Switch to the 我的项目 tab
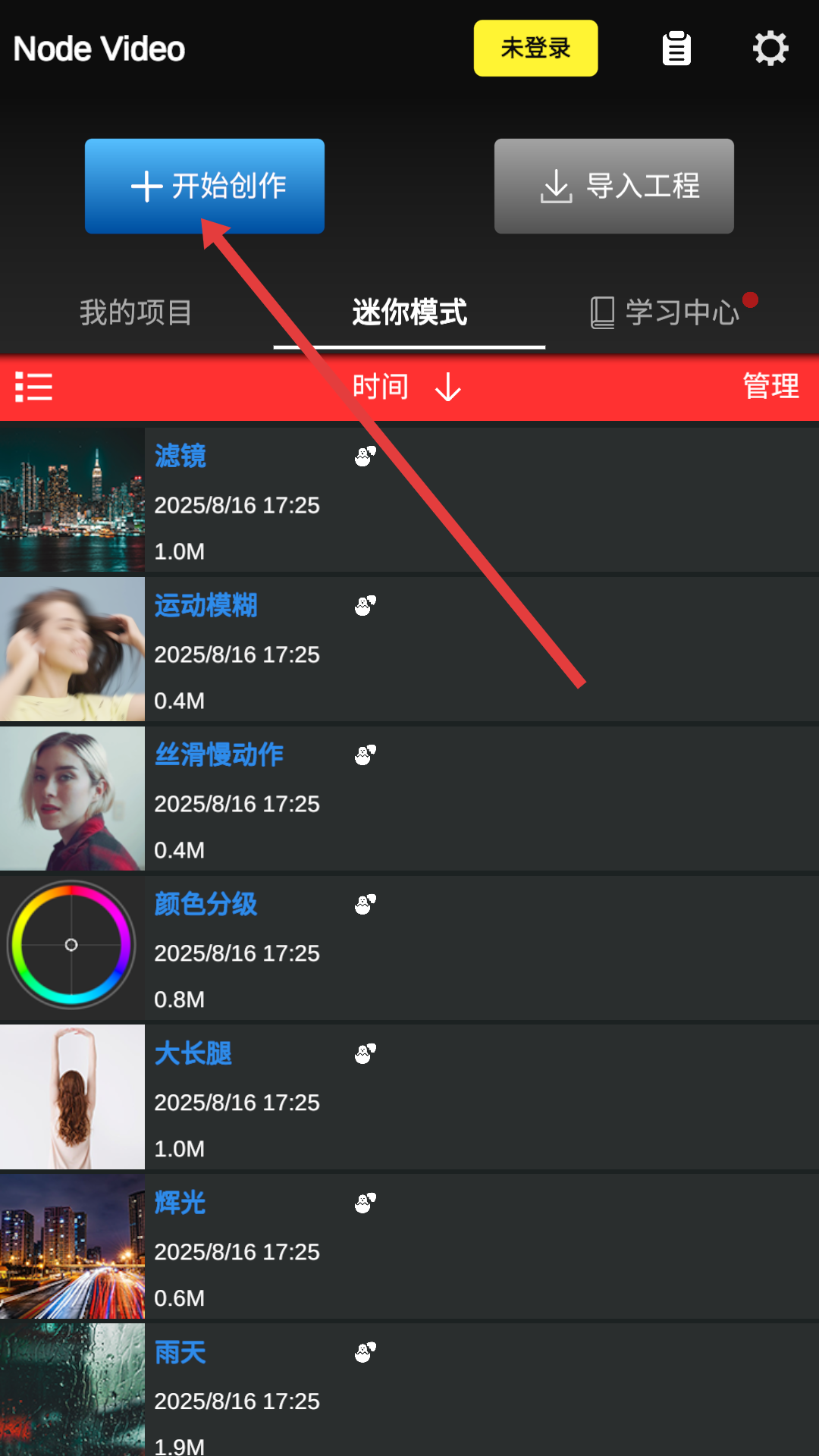Image resolution: width=819 pixels, height=1456 pixels. (x=136, y=312)
